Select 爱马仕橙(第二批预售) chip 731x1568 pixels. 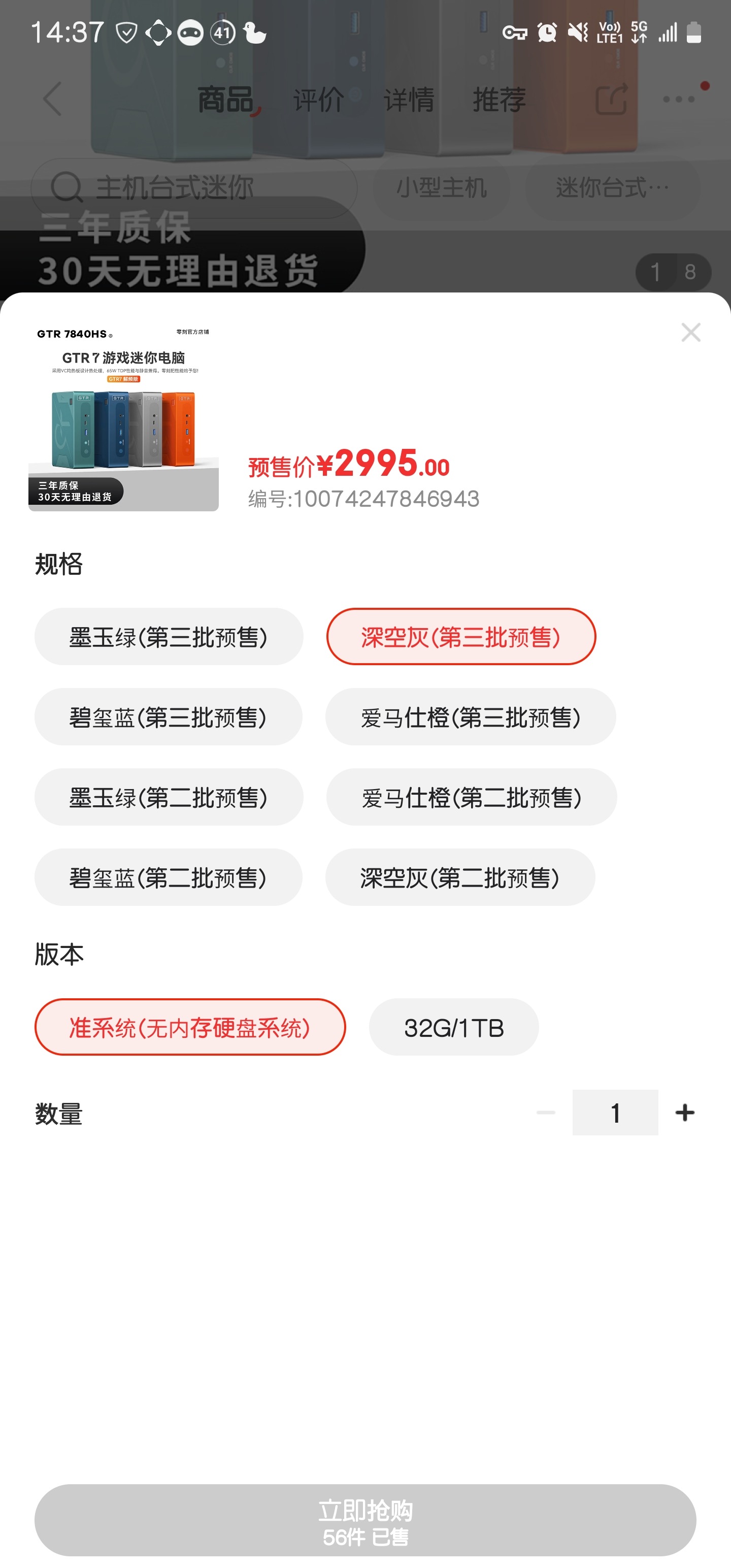pyautogui.click(x=471, y=797)
